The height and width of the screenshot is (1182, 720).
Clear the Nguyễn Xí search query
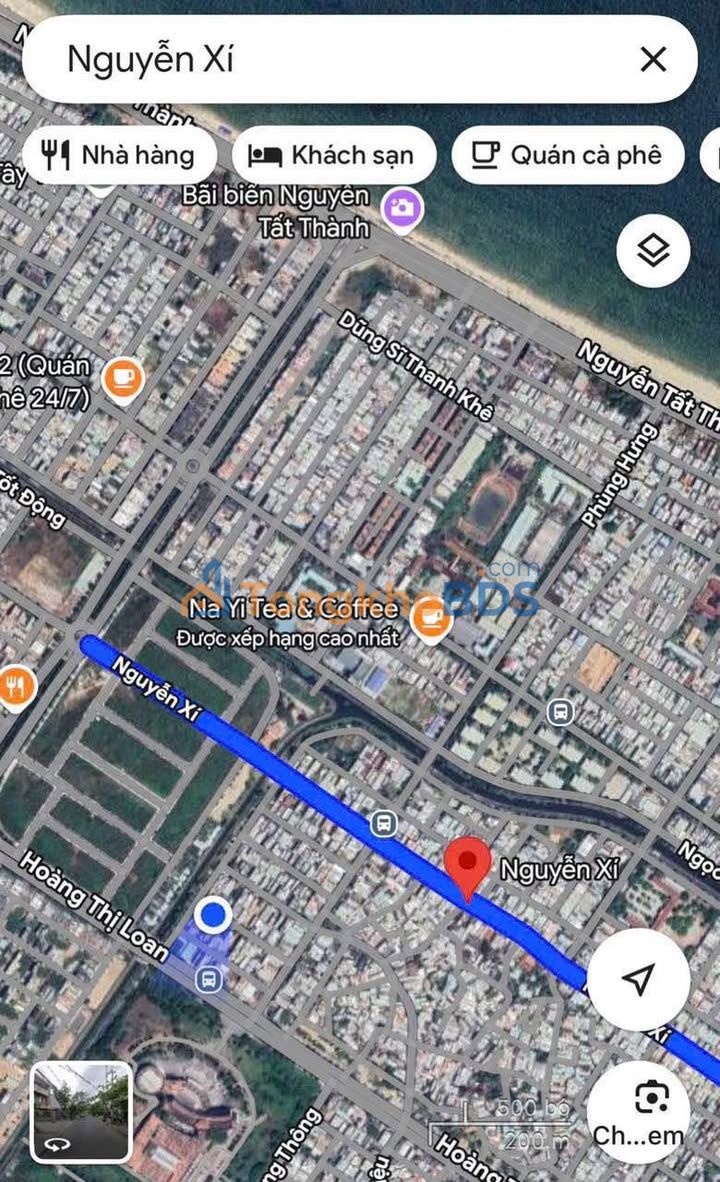click(652, 60)
